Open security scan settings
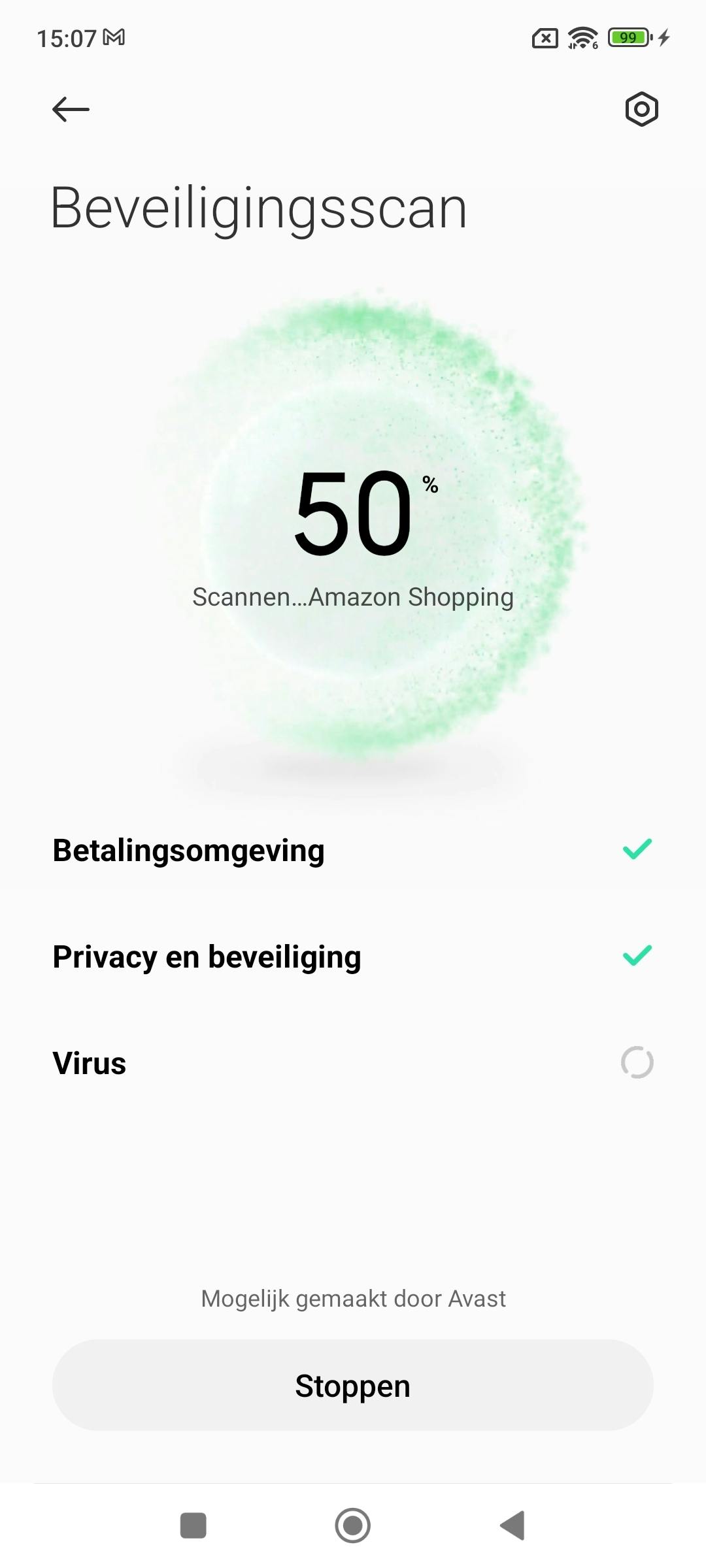Screen dimensions: 706x1568 [x=641, y=109]
